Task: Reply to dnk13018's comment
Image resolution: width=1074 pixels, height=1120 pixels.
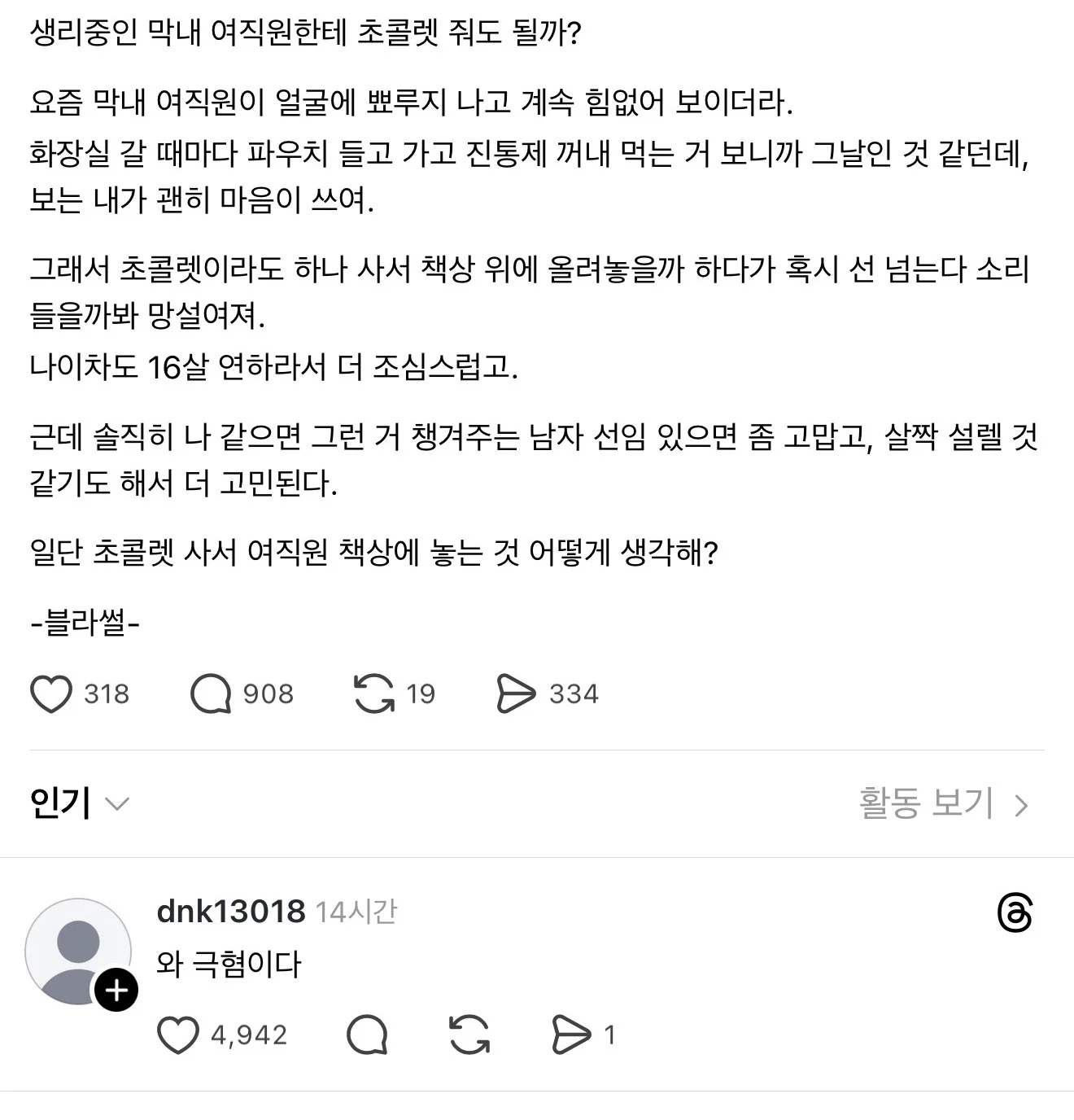Action: (x=367, y=1035)
